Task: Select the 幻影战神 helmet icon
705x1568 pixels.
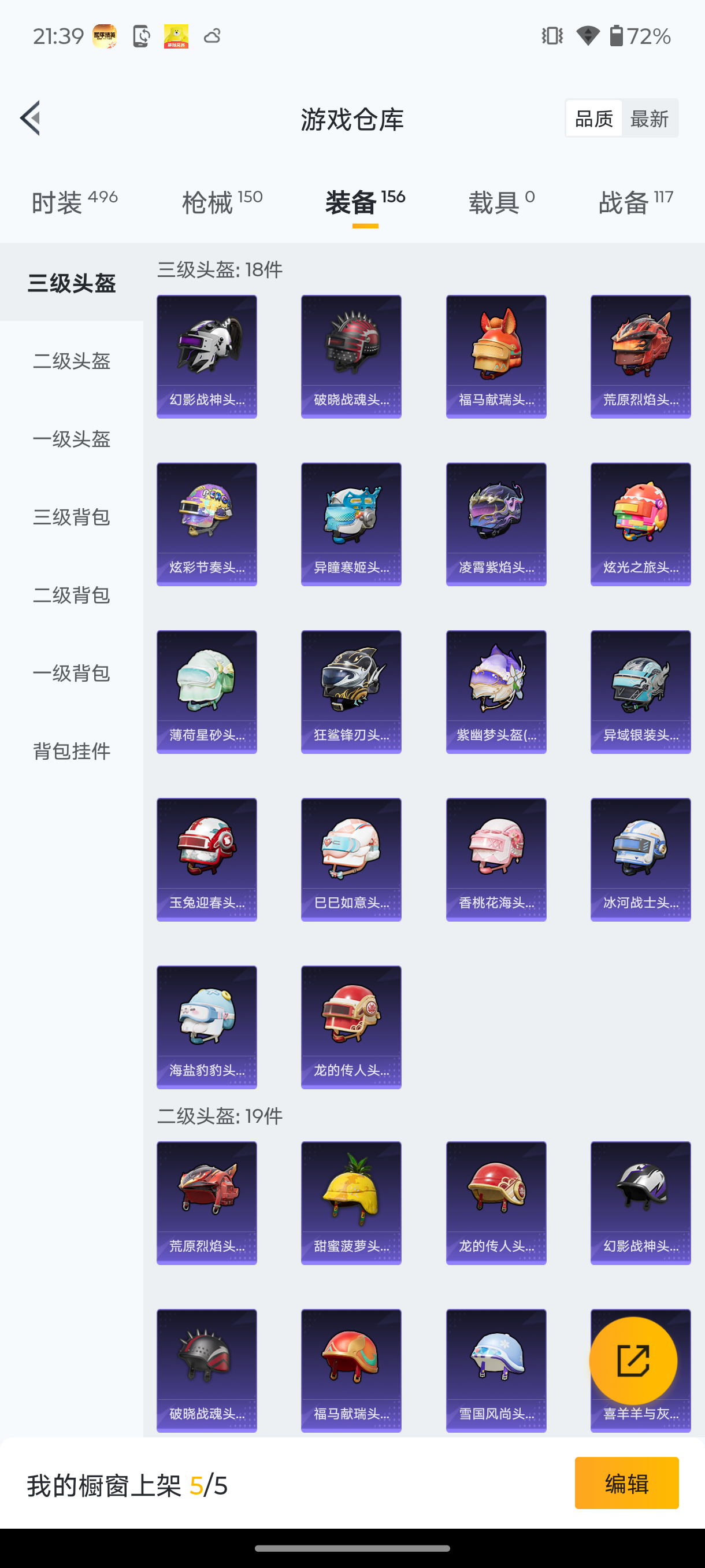Action: 207,356
